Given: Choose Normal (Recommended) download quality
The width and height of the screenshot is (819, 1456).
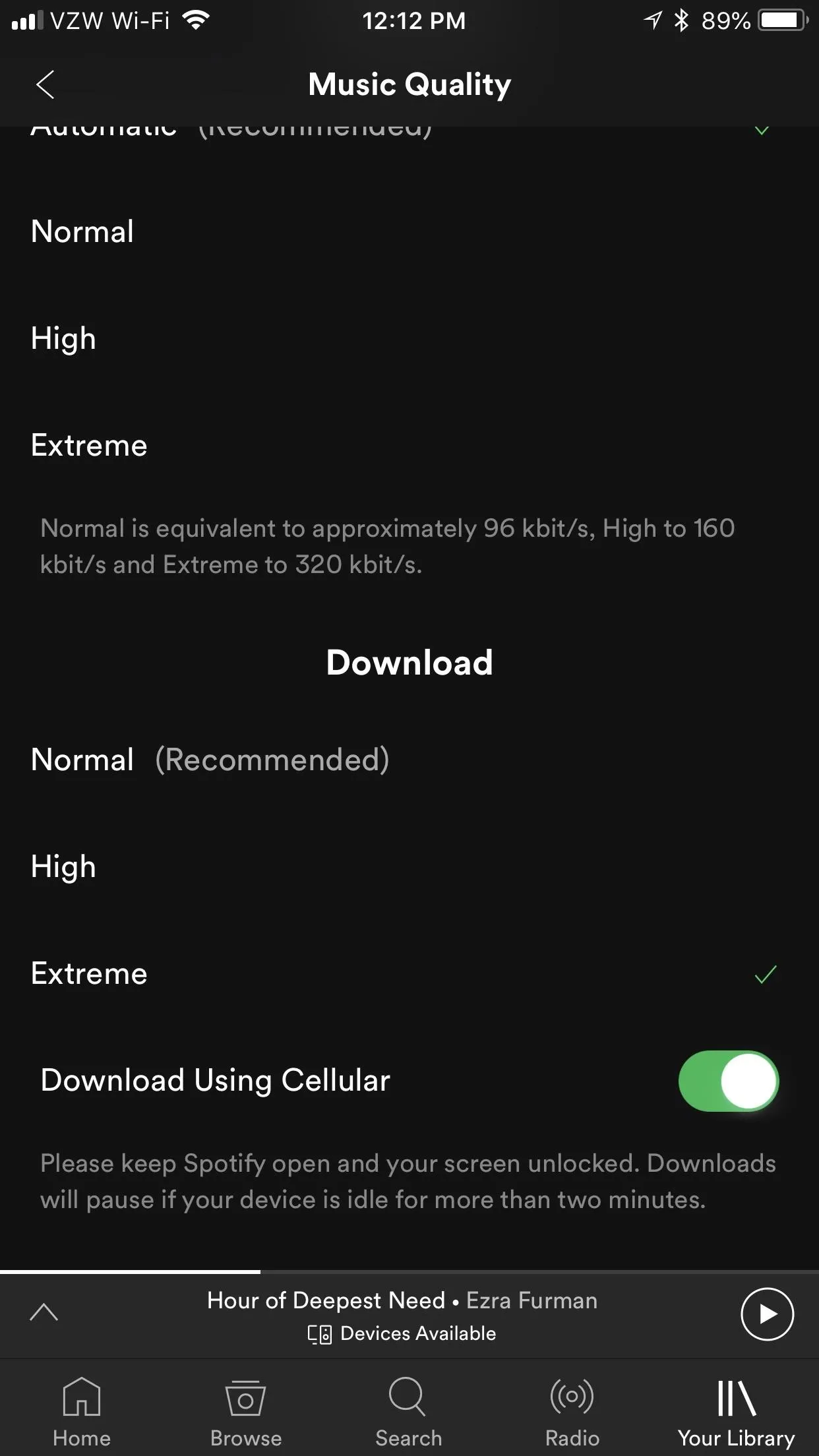Looking at the screenshot, I should click(409, 760).
